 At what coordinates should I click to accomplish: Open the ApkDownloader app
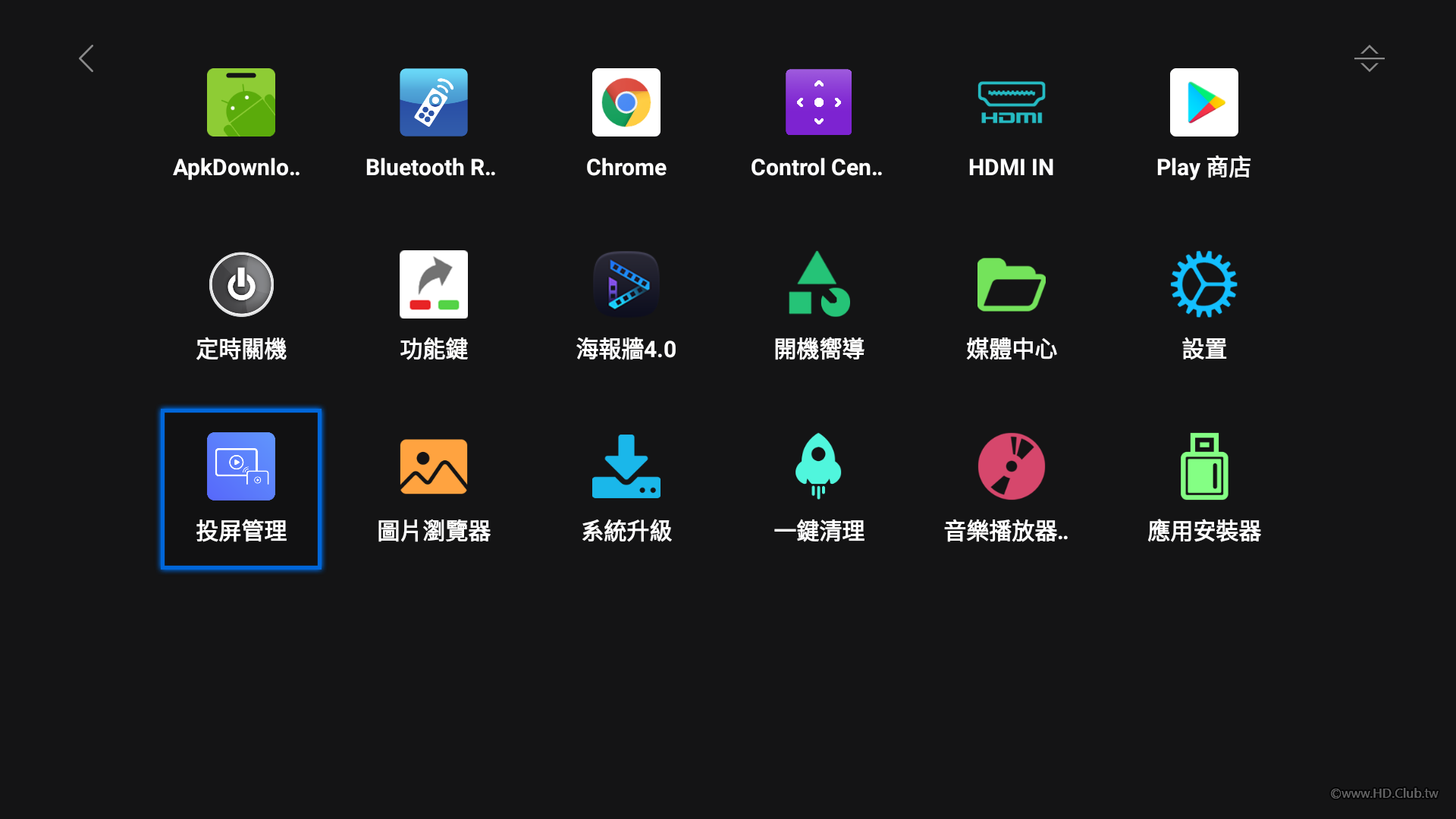[x=241, y=103]
